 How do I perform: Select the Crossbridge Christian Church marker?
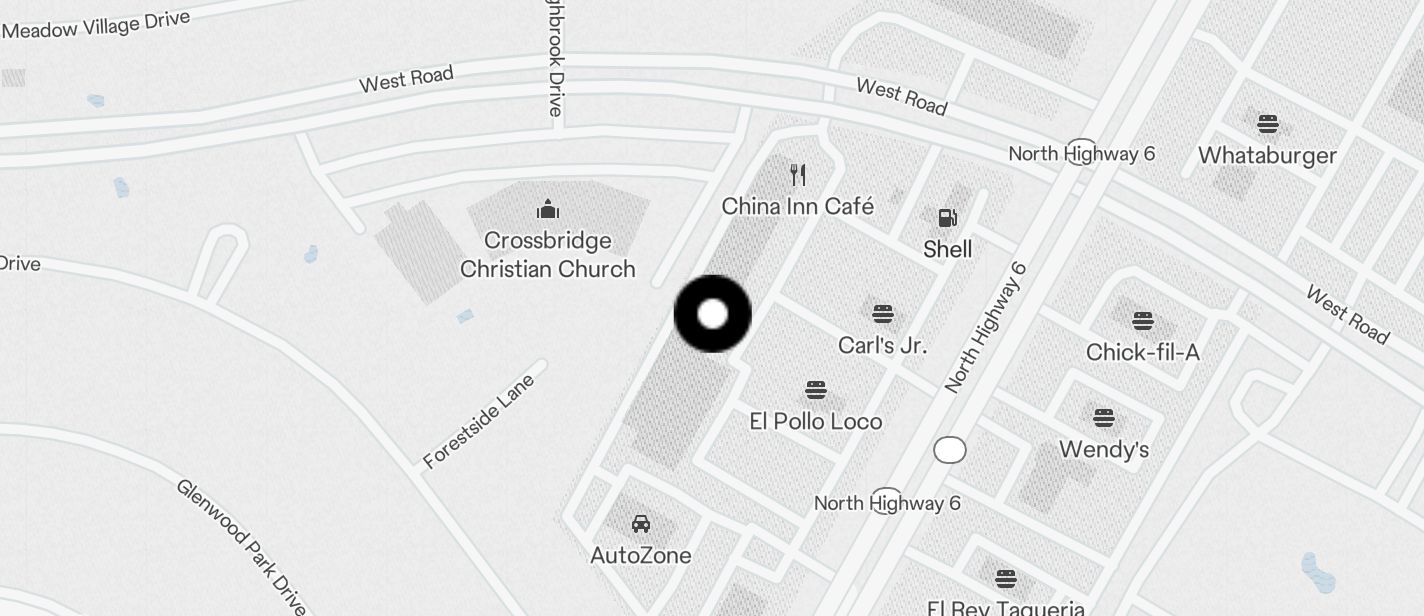tap(547, 210)
